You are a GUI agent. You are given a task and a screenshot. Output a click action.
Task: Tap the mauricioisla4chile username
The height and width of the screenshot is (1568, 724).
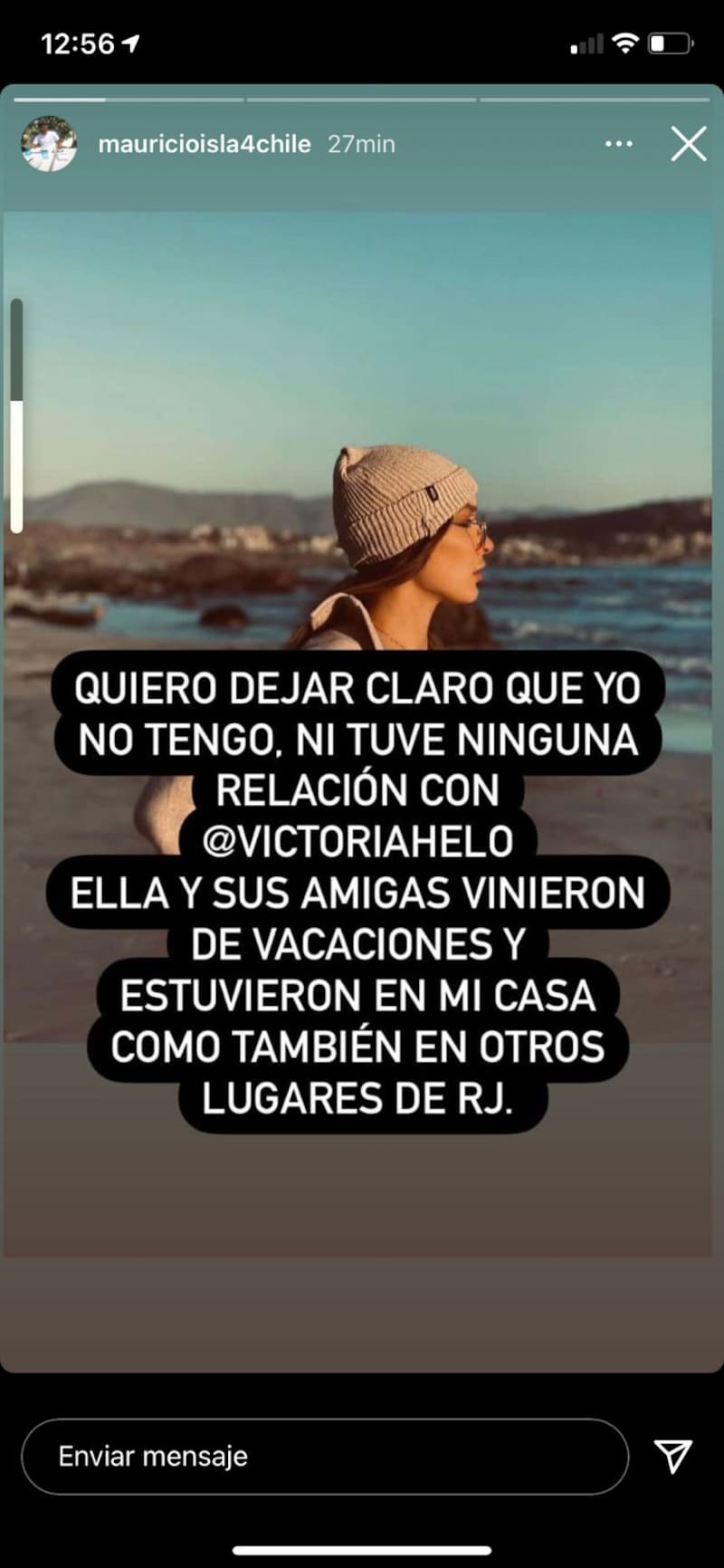tap(204, 144)
